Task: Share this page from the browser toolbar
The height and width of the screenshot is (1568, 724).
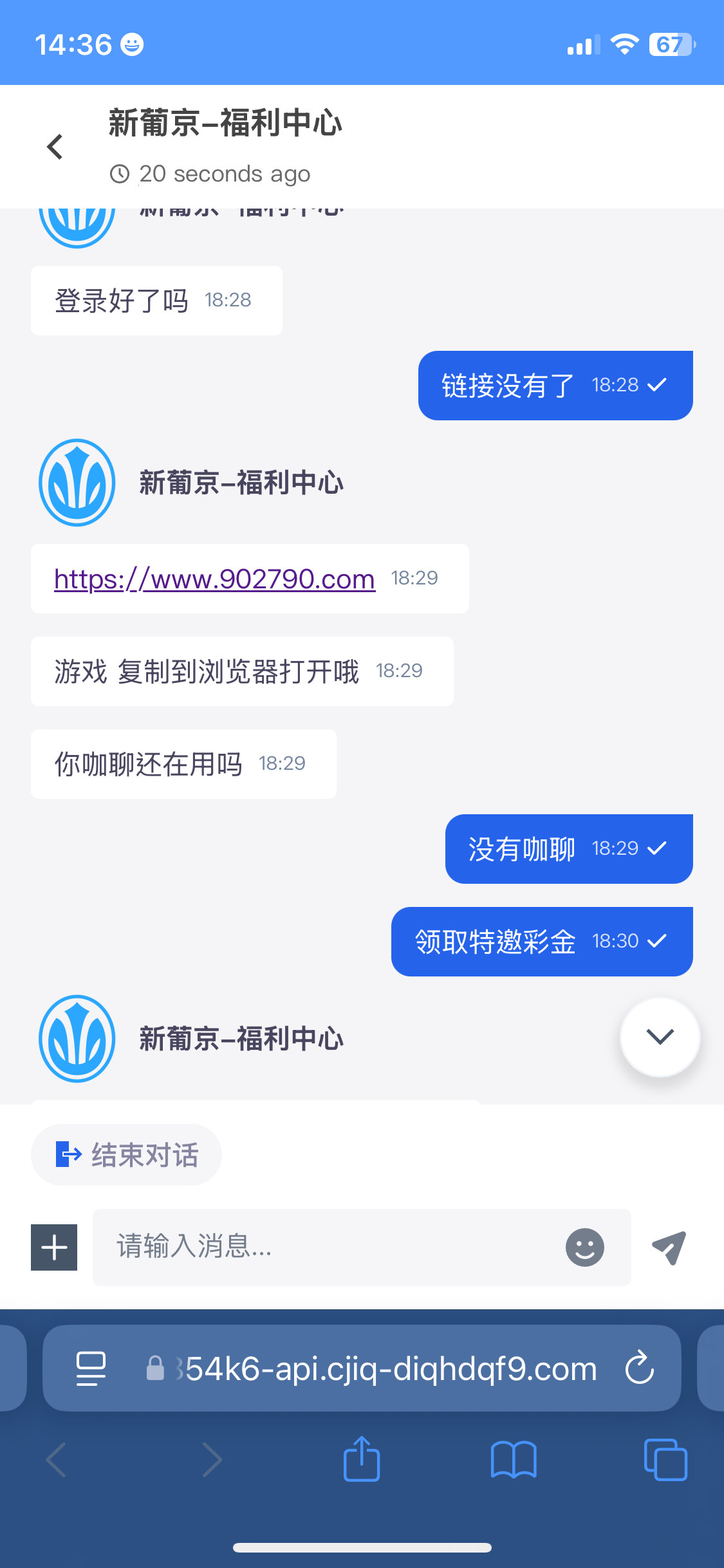Action: (362, 1459)
